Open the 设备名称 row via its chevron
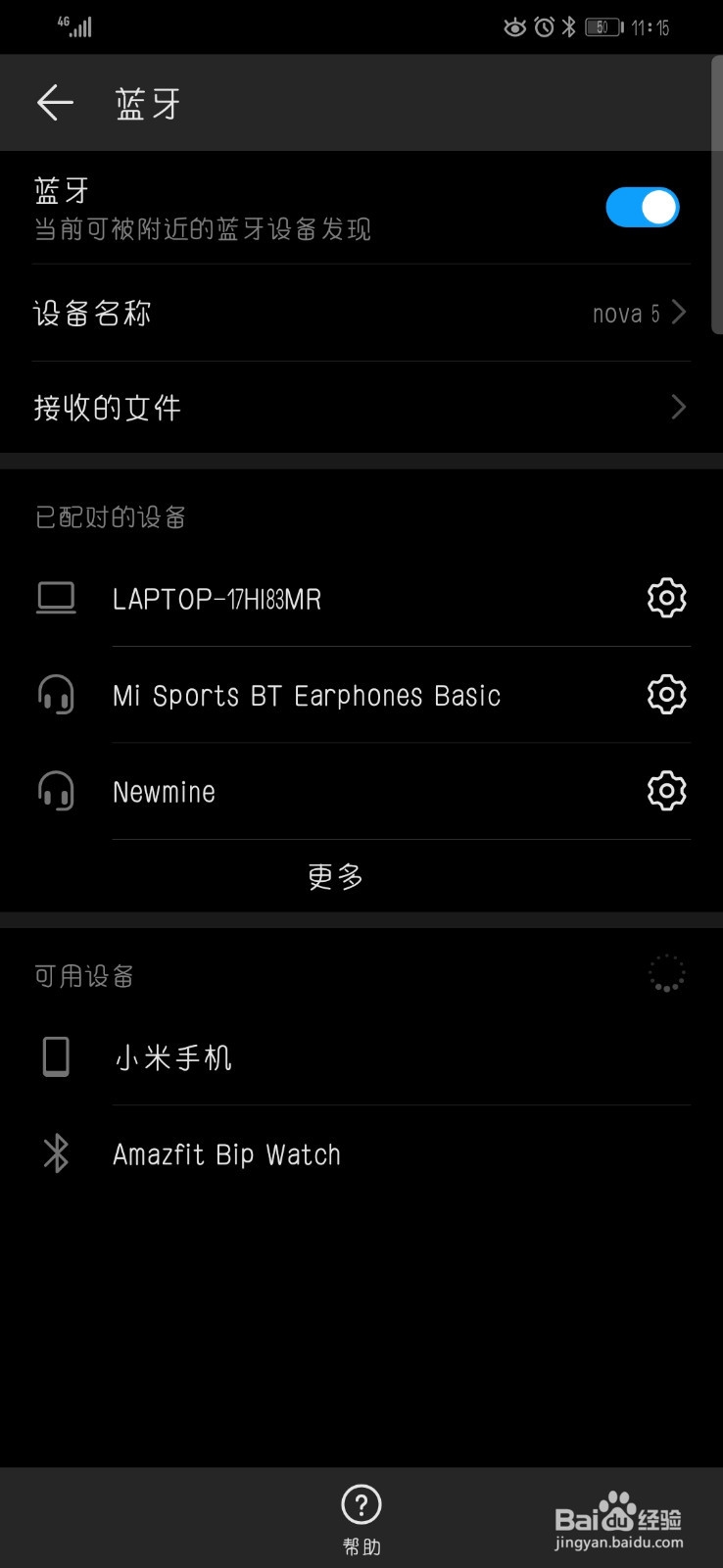723x1568 pixels. pos(679,313)
